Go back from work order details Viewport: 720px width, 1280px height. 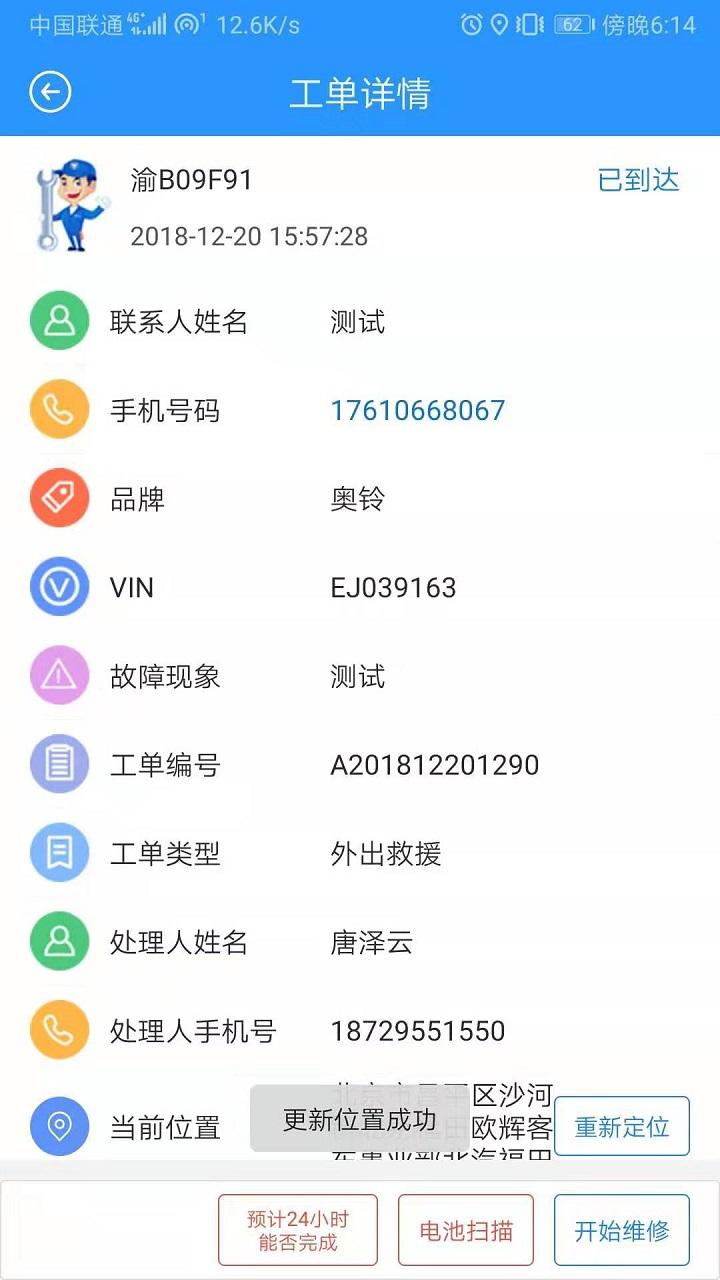pos(50,93)
